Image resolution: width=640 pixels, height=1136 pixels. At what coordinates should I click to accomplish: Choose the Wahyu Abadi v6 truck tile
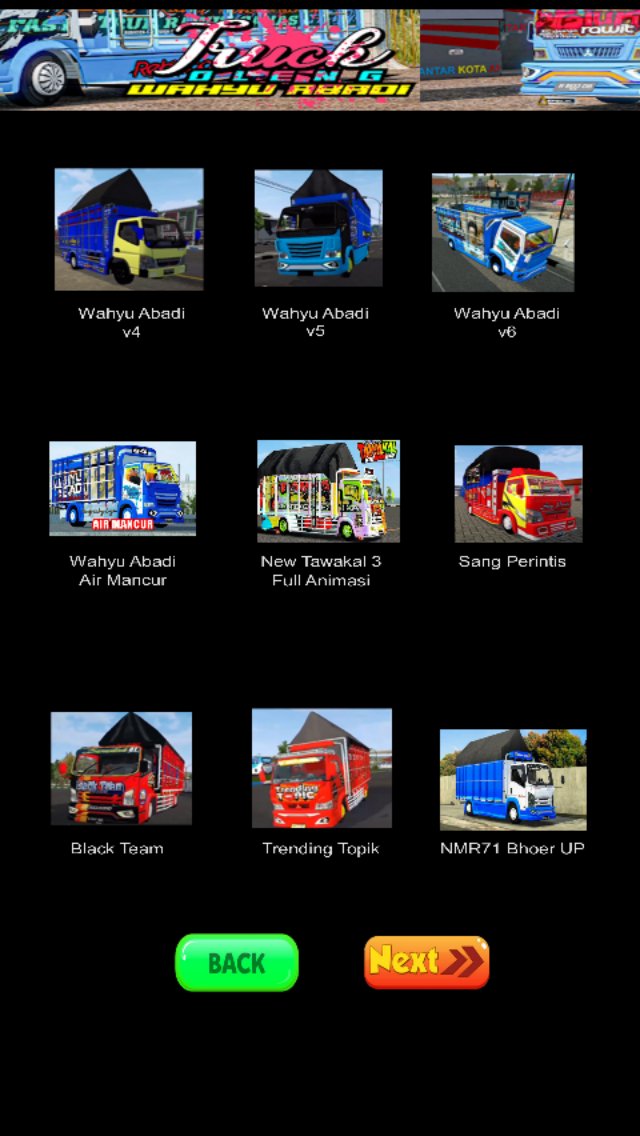click(x=503, y=233)
